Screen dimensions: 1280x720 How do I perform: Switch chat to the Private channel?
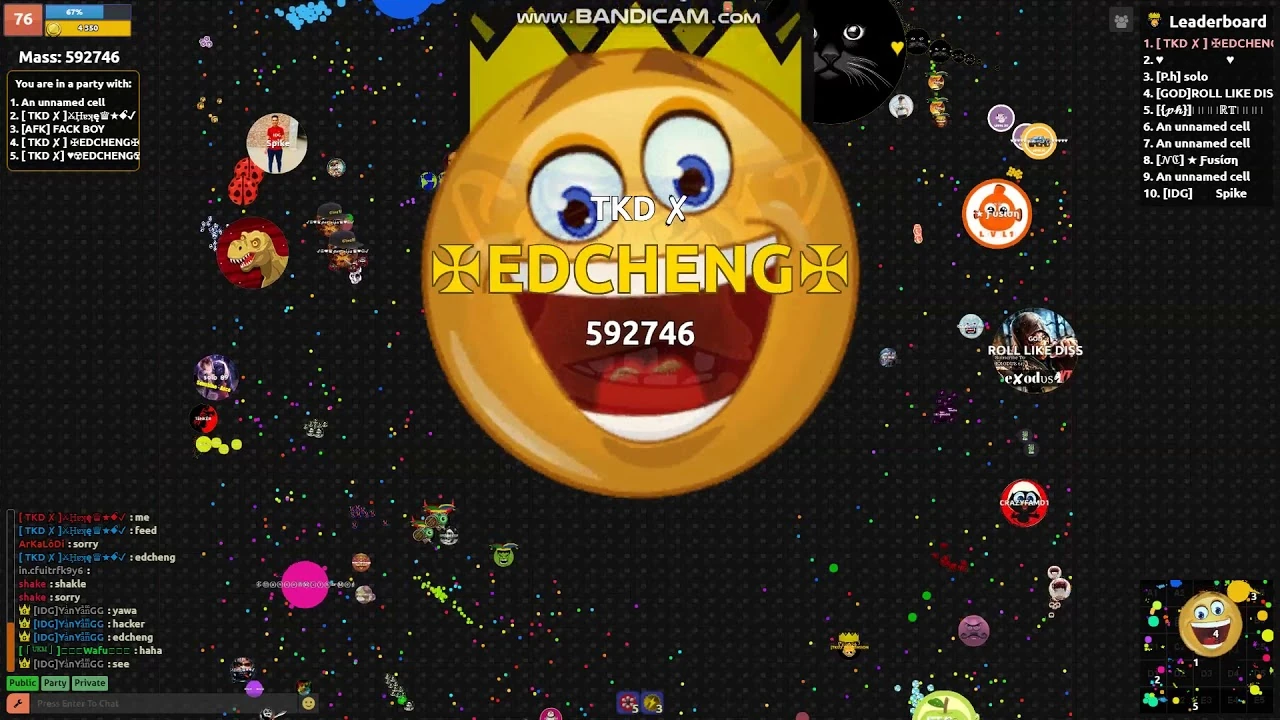click(89, 683)
